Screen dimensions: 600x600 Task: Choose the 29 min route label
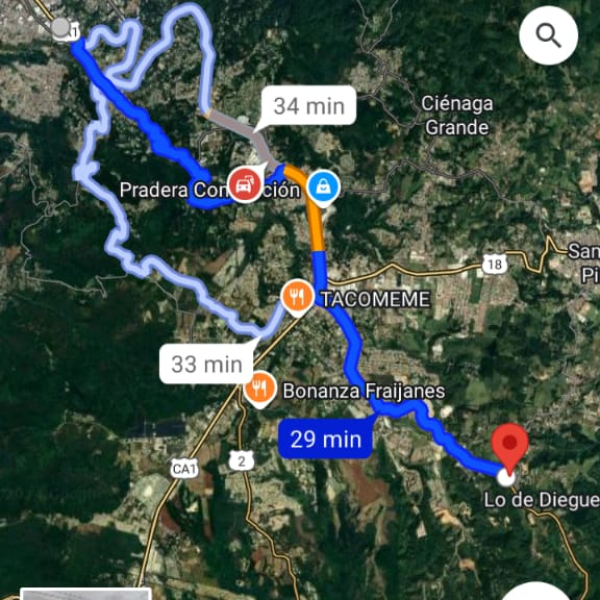[x=326, y=438]
